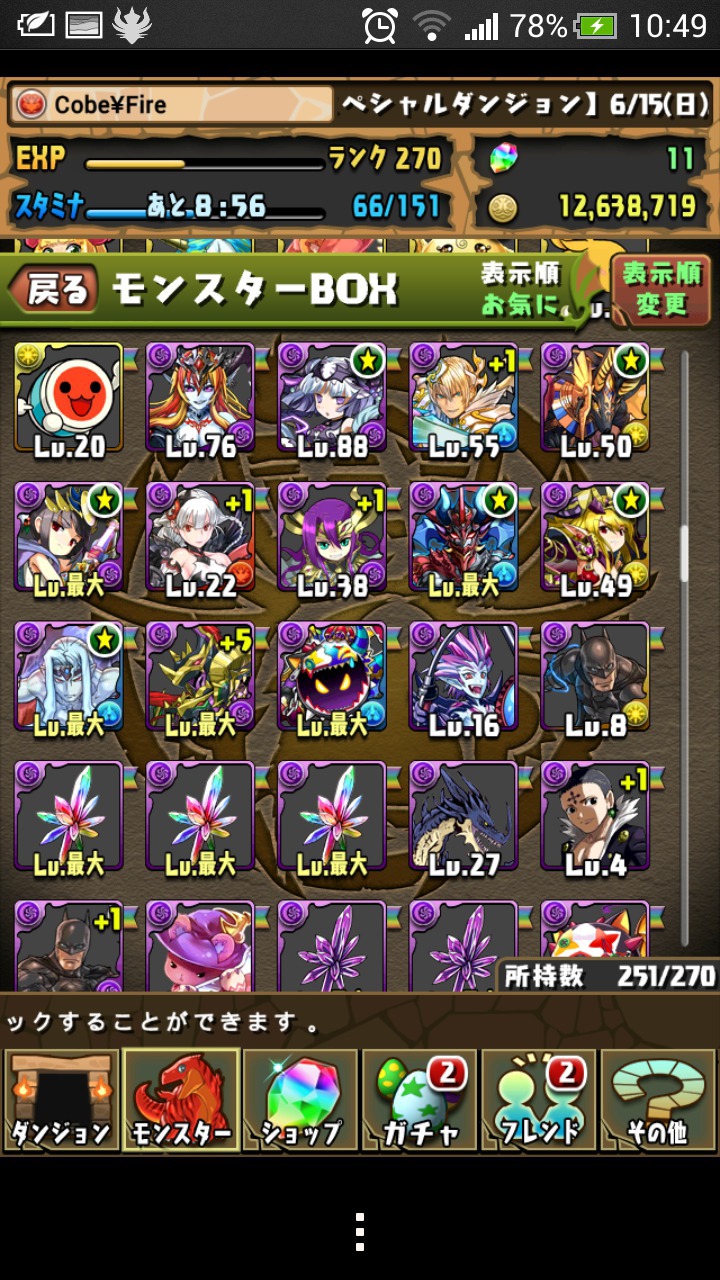Select the Lv.20 red drum monster

coord(69,400)
